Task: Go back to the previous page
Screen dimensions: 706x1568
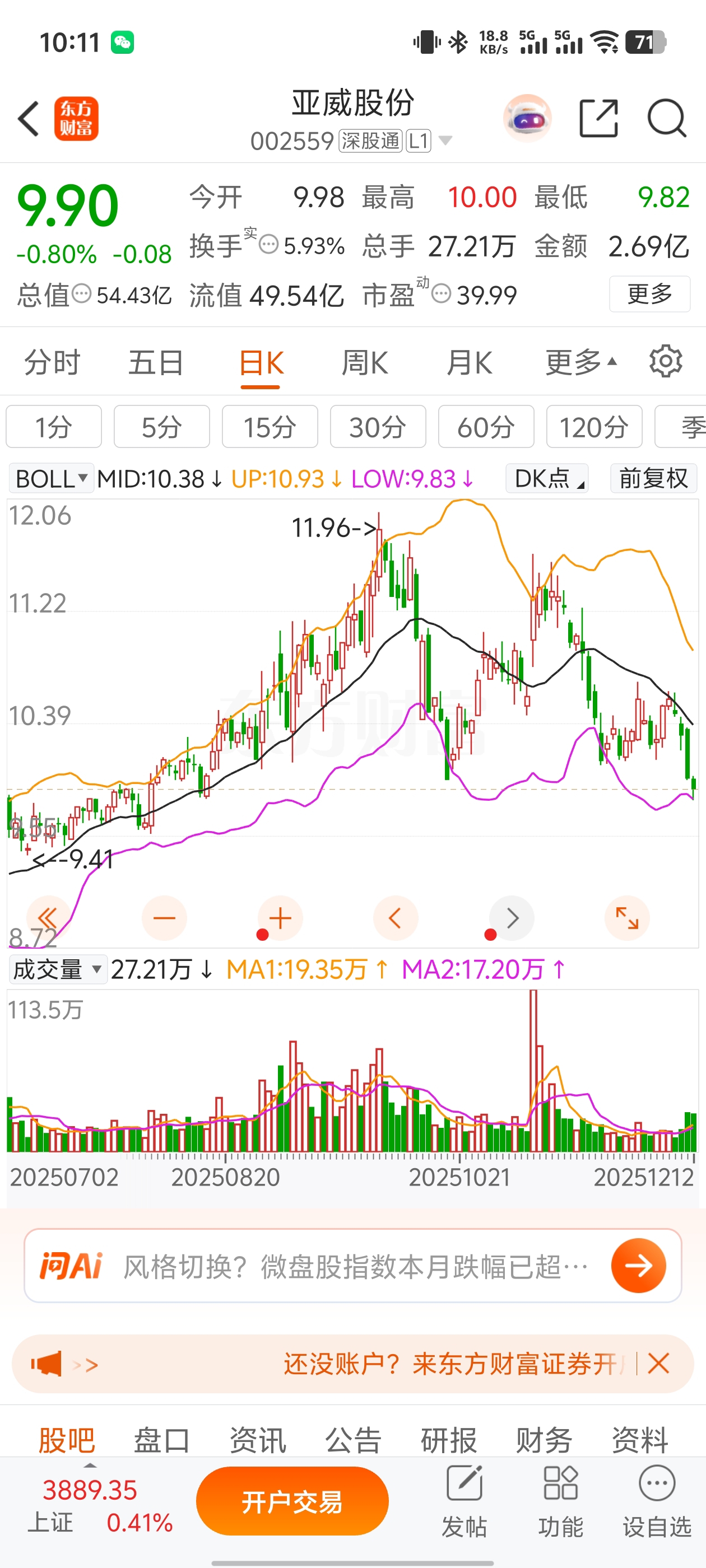Action: (29, 118)
